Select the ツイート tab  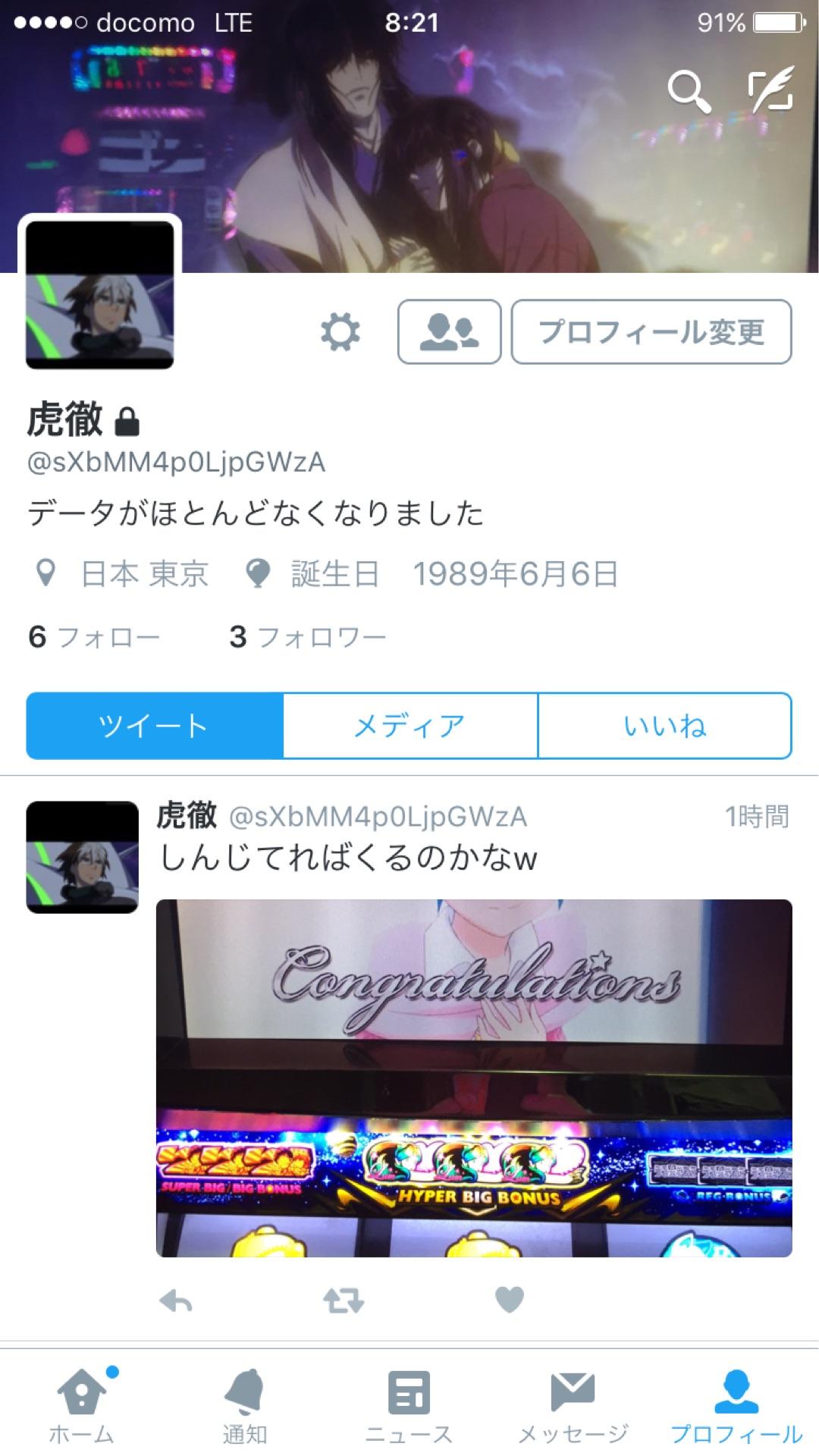(155, 726)
